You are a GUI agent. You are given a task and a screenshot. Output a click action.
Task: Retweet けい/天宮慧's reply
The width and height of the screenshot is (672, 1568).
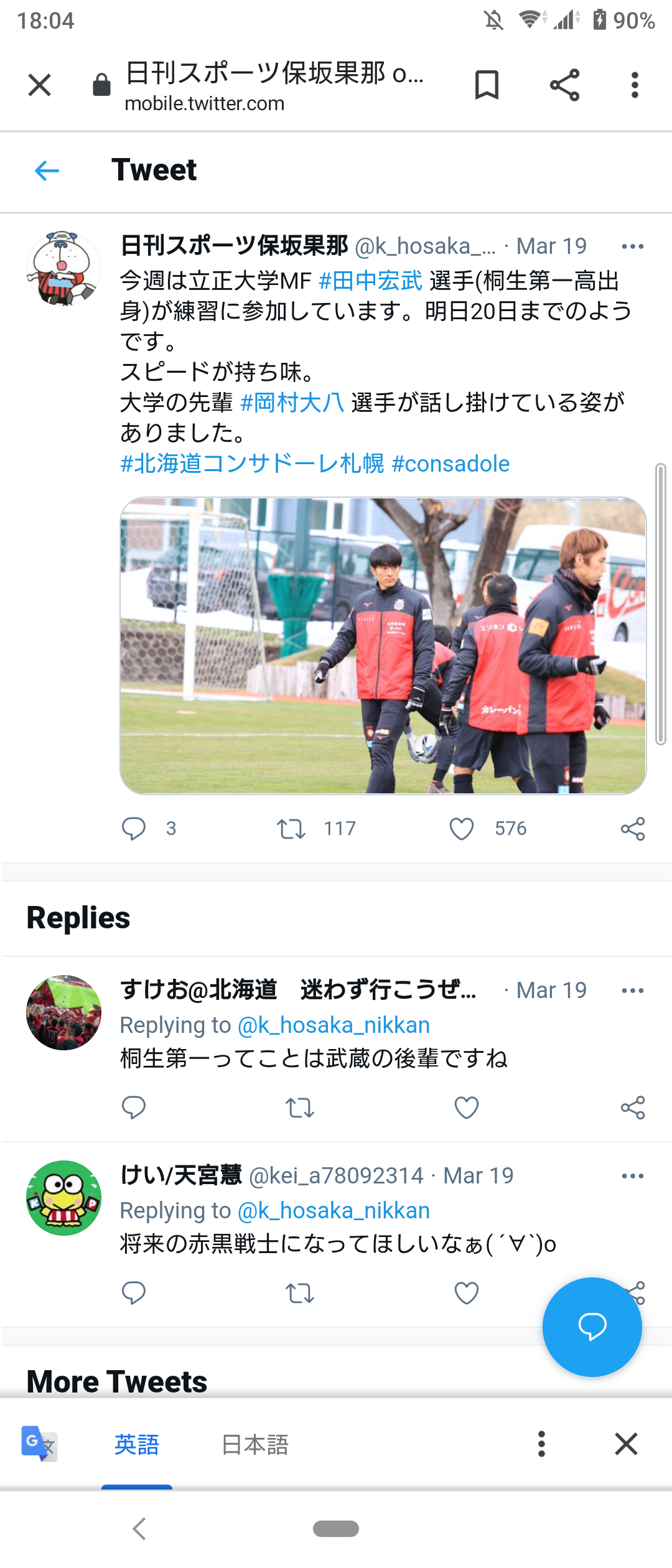tap(300, 1294)
